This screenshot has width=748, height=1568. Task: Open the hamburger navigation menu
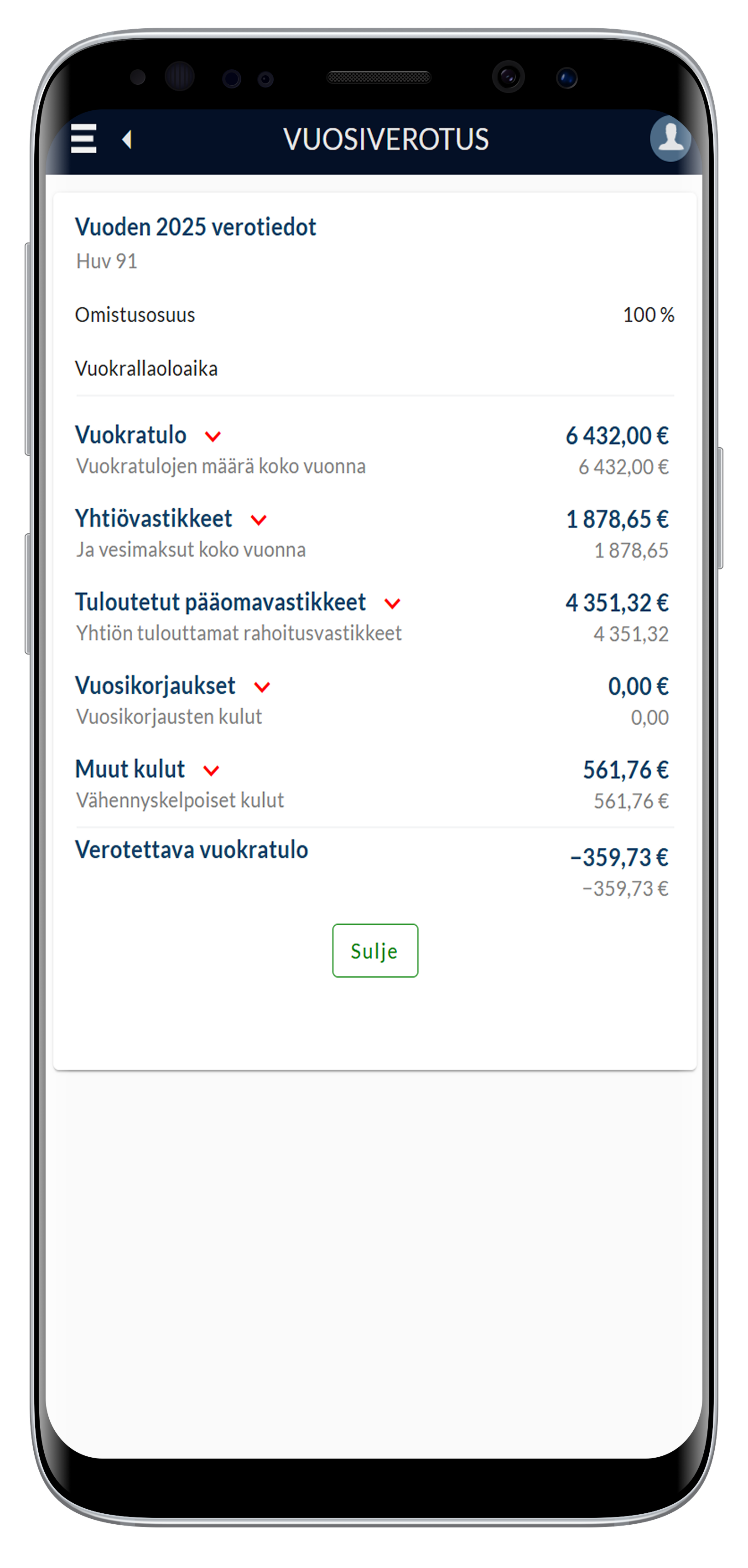pyautogui.click(x=83, y=139)
